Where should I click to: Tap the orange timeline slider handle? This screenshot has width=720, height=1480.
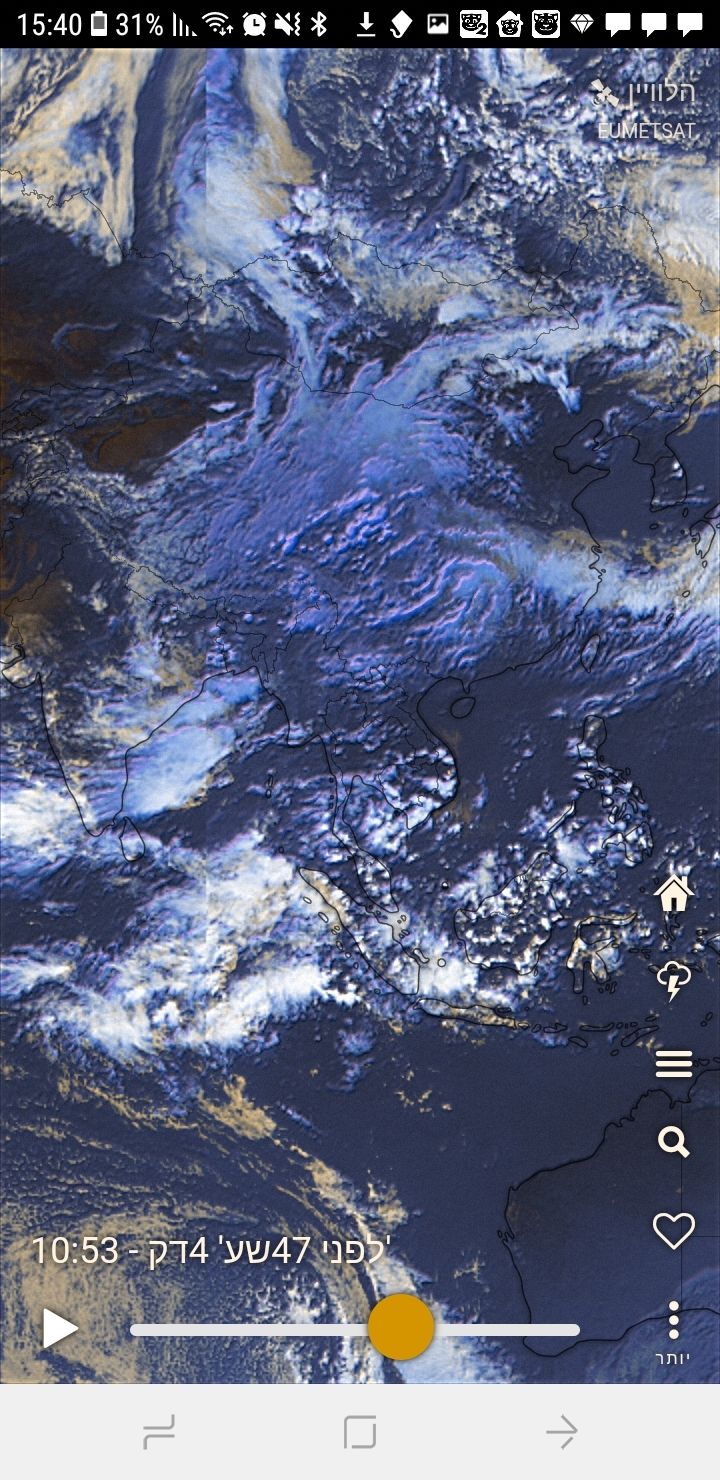click(x=401, y=1327)
